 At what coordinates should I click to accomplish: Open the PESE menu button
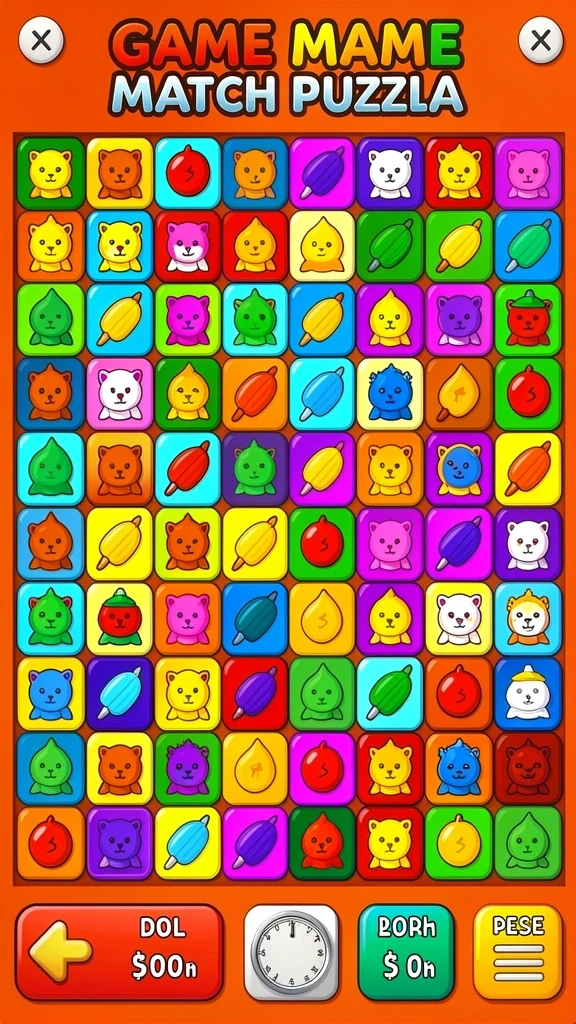point(518,952)
